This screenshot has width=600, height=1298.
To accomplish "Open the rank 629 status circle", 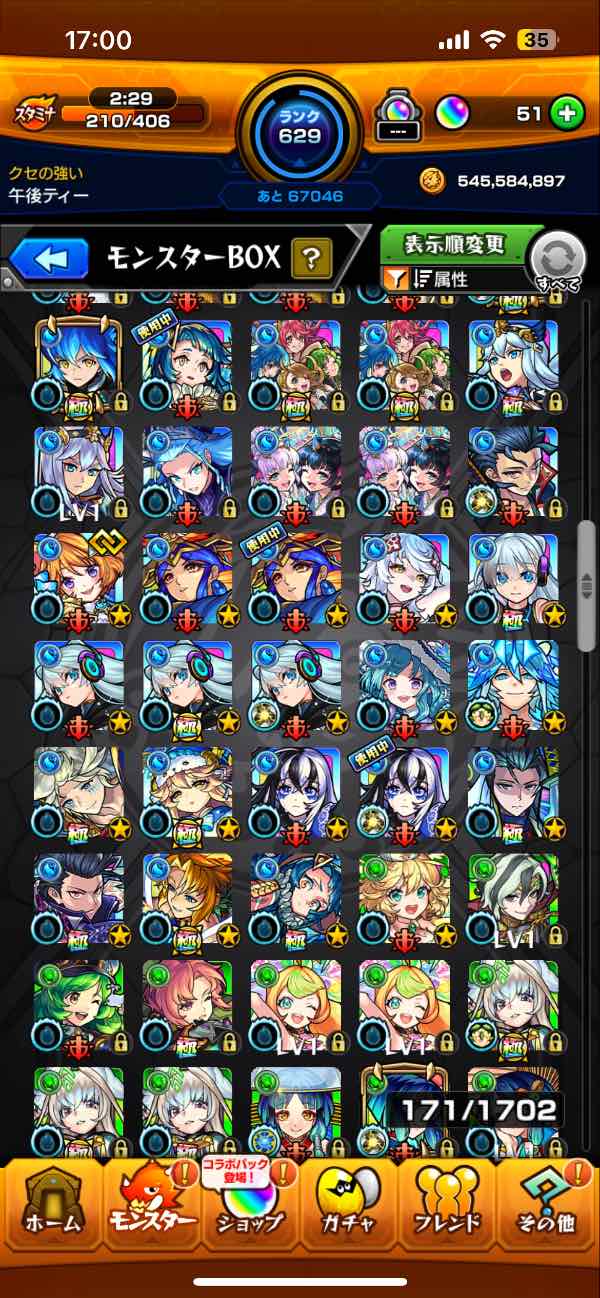I will pos(299,127).
